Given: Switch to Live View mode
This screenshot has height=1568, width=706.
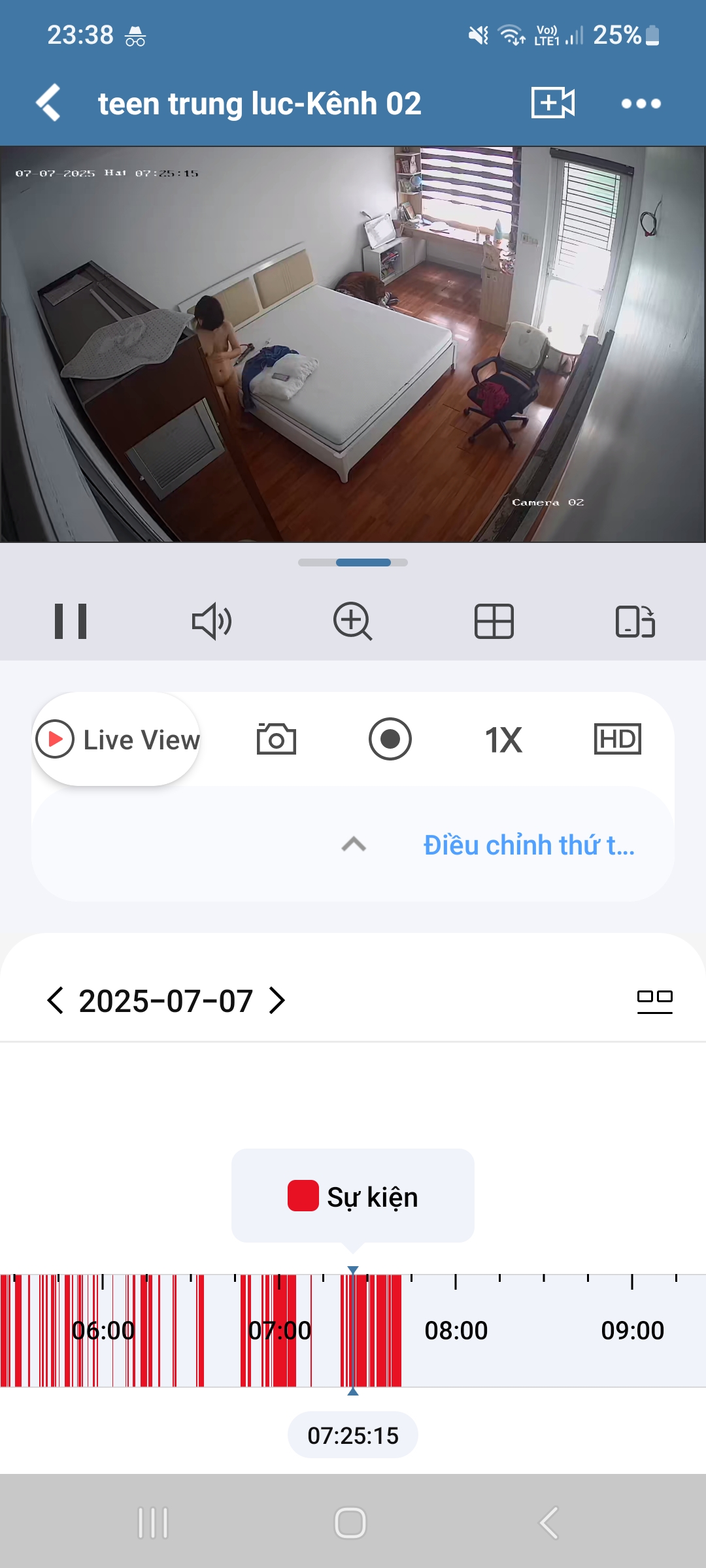Looking at the screenshot, I should click(116, 738).
